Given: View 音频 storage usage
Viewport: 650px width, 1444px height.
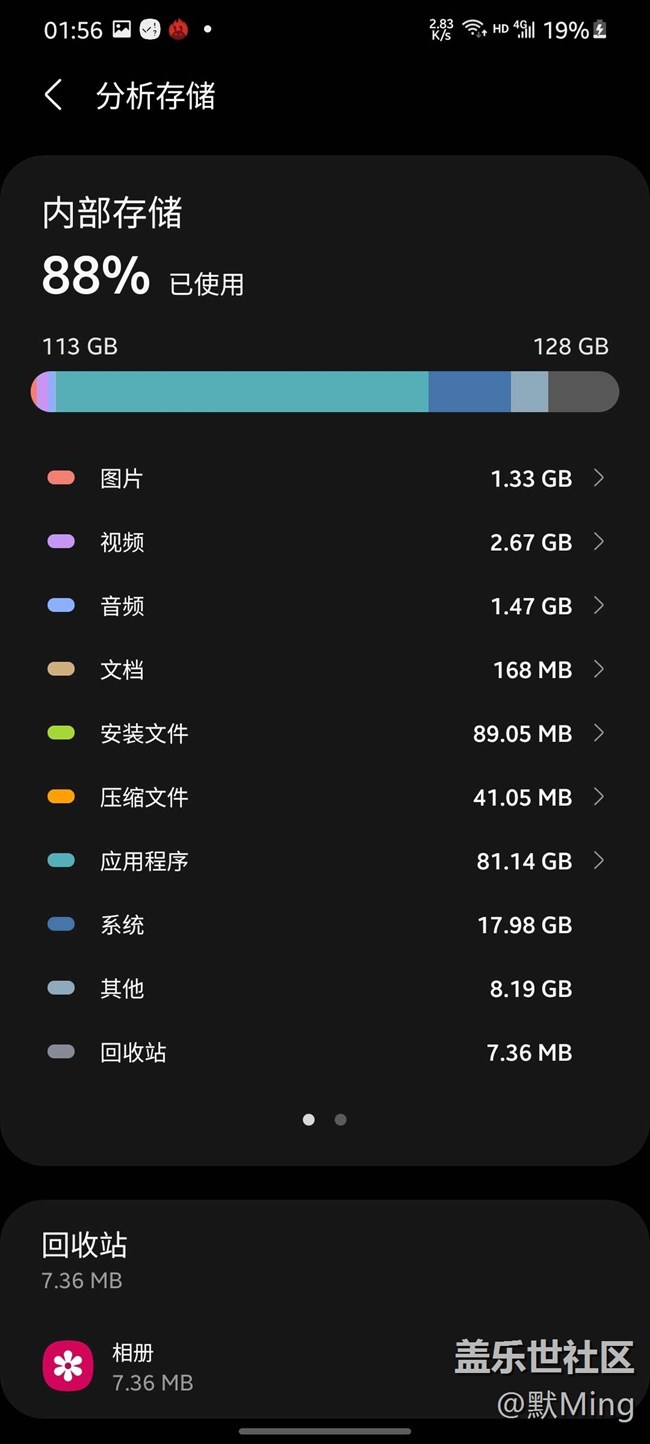Looking at the screenshot, I should (325, 606).
